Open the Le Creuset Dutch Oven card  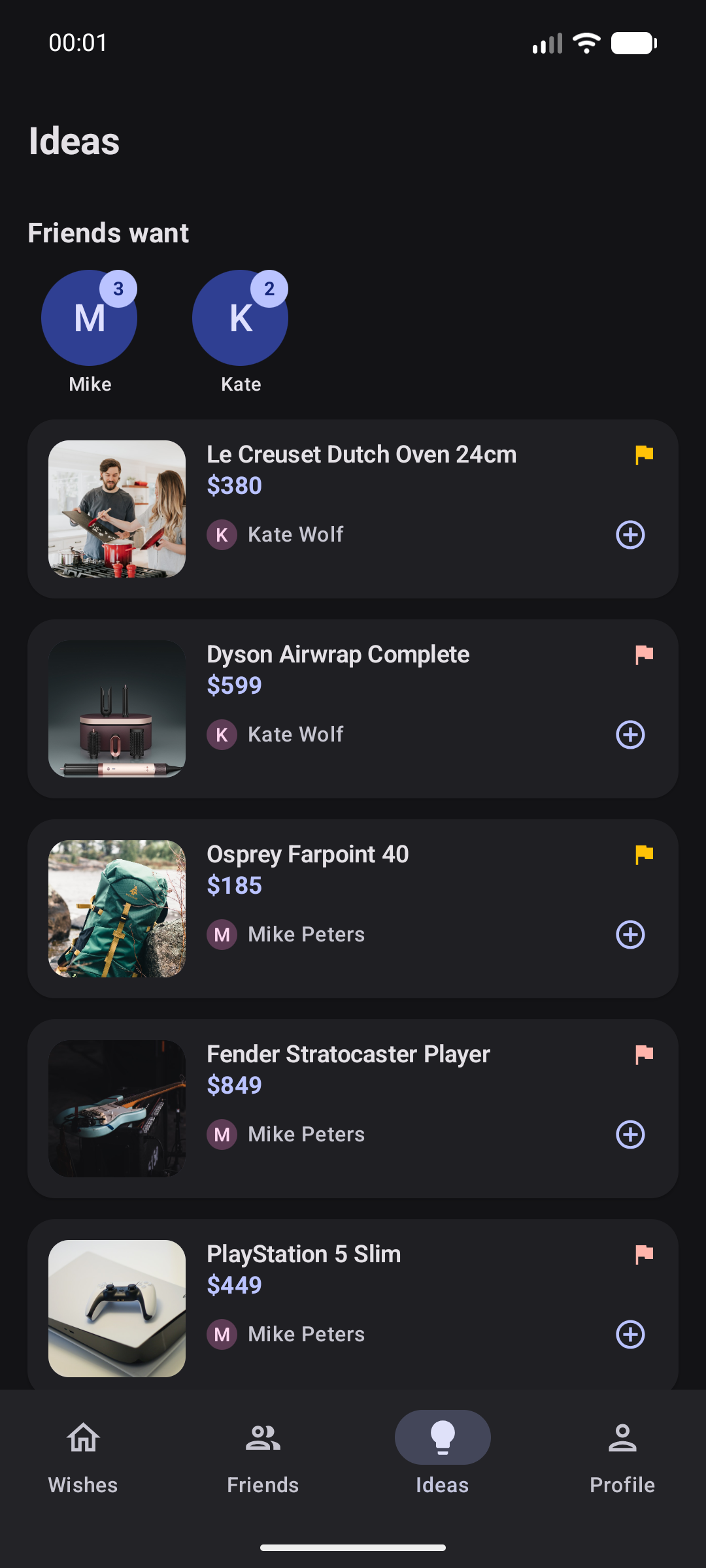pyautogui.click(x=392, y=483)
